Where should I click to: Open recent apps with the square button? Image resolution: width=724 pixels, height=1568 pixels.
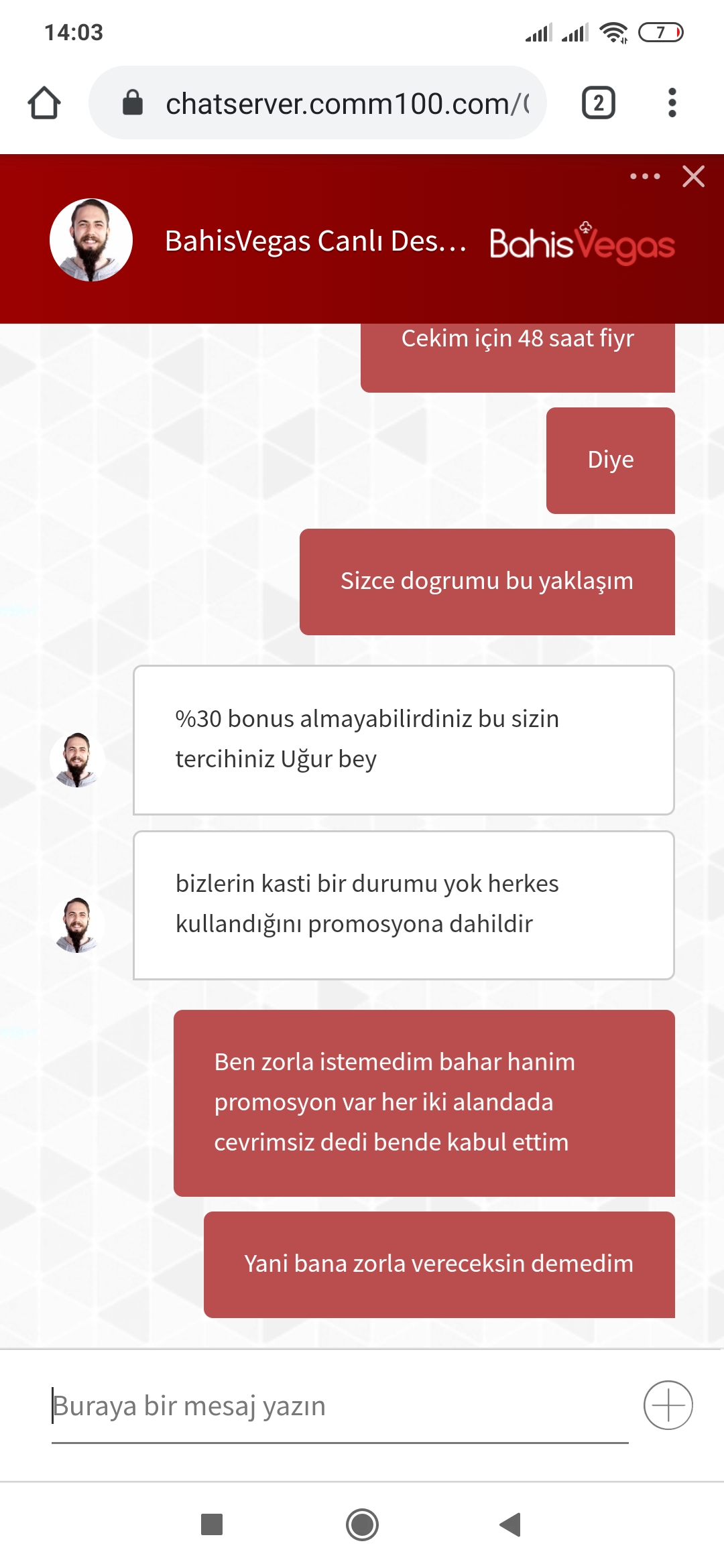[212, 1524]
